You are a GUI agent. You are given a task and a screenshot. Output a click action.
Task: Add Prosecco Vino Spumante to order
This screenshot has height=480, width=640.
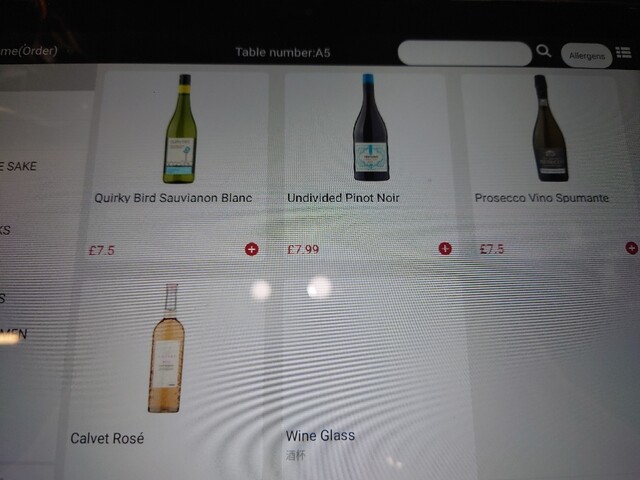pos(632,248)
